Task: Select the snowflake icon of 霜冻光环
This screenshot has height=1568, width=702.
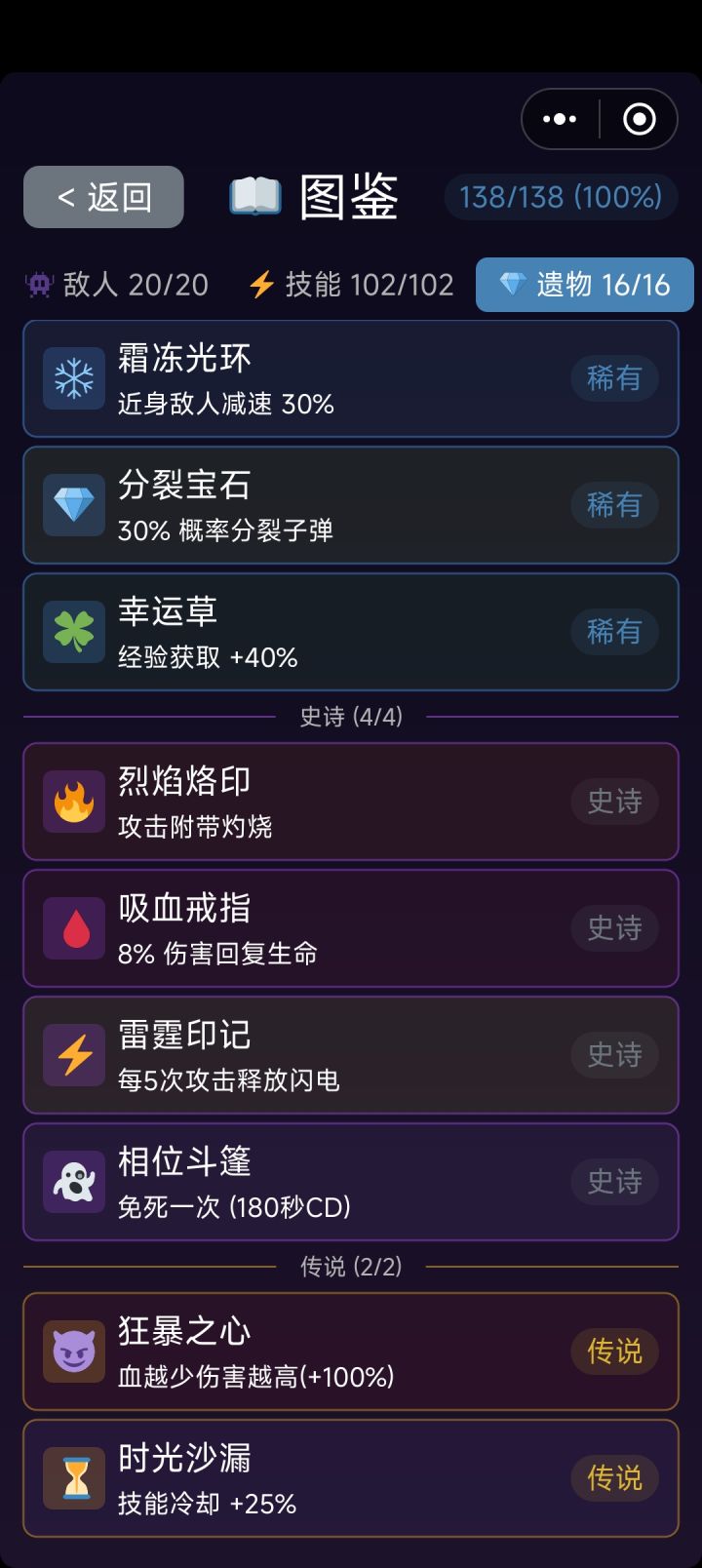Action: pyautogui.click(x=73, y=376)
